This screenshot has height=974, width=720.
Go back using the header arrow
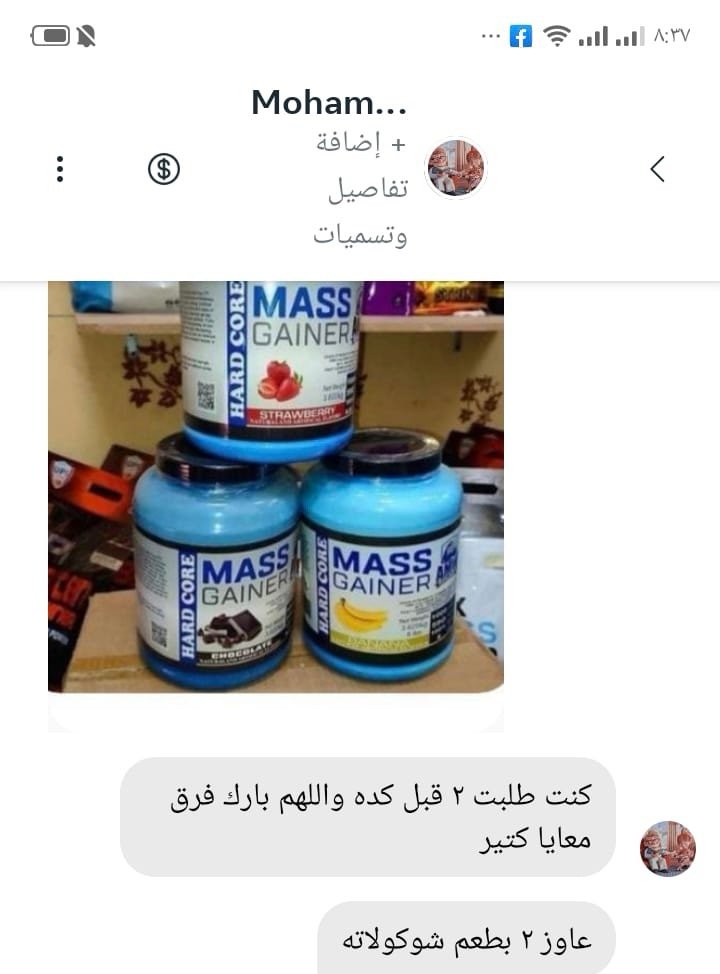[x=657, y=169]
